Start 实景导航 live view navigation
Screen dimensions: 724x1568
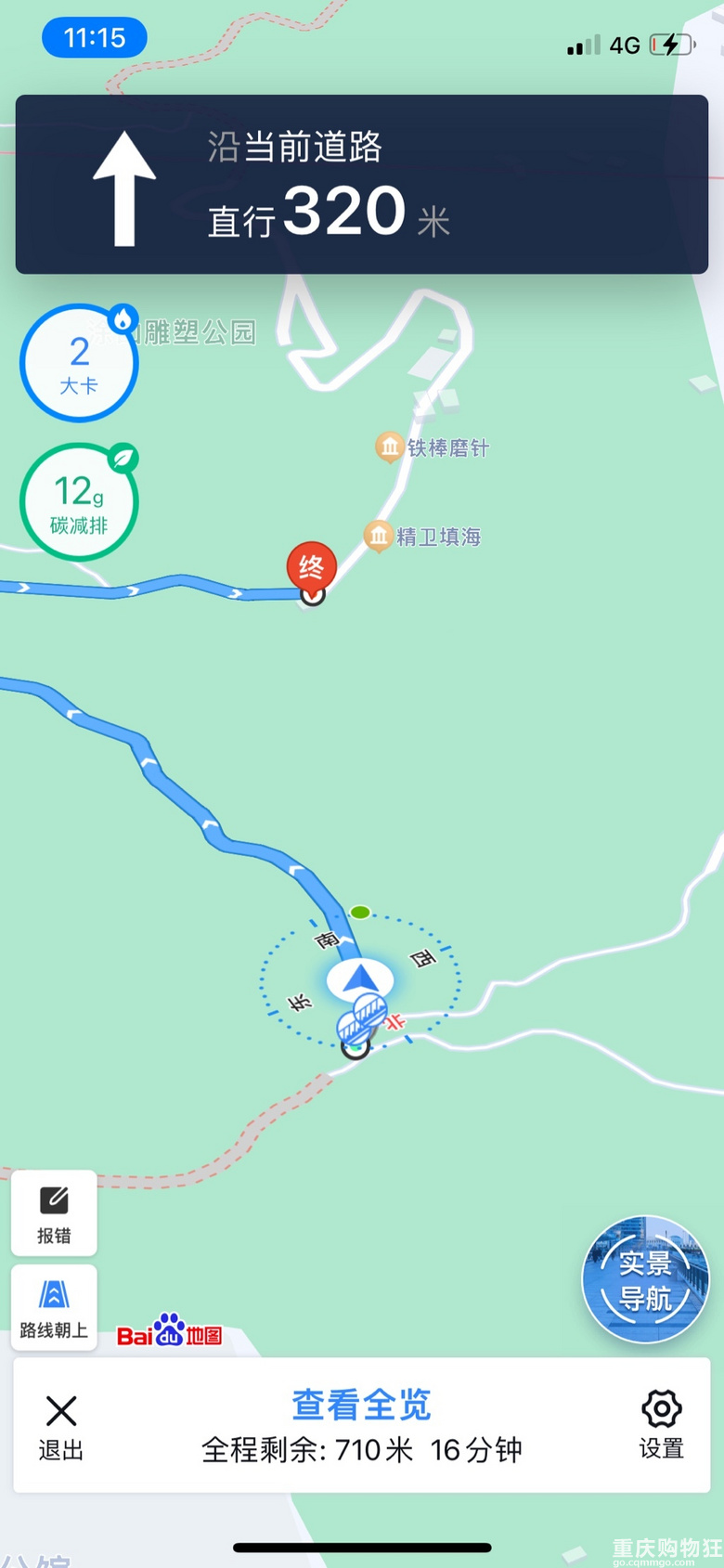click(645, 1278)
